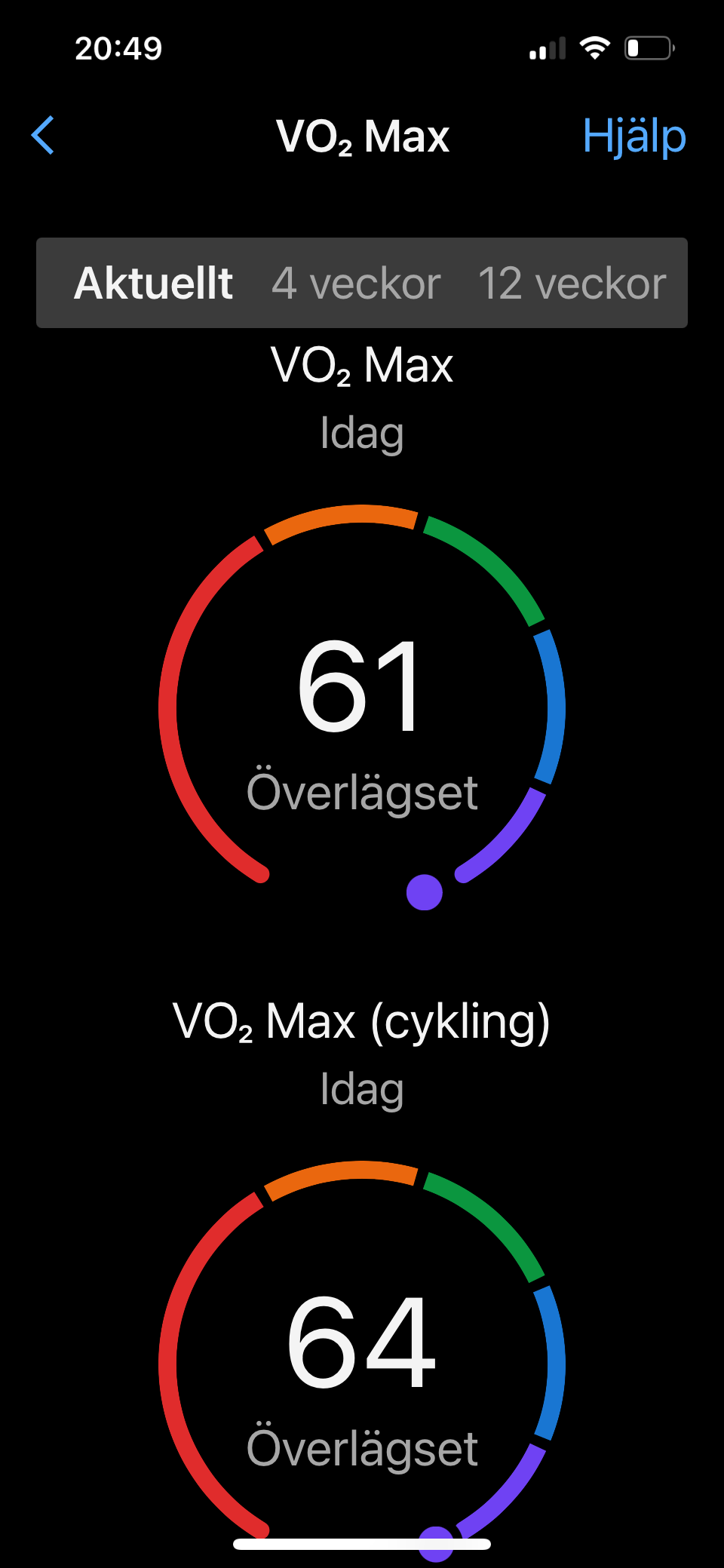Switch to the 4 veckor view

(356, 284)
